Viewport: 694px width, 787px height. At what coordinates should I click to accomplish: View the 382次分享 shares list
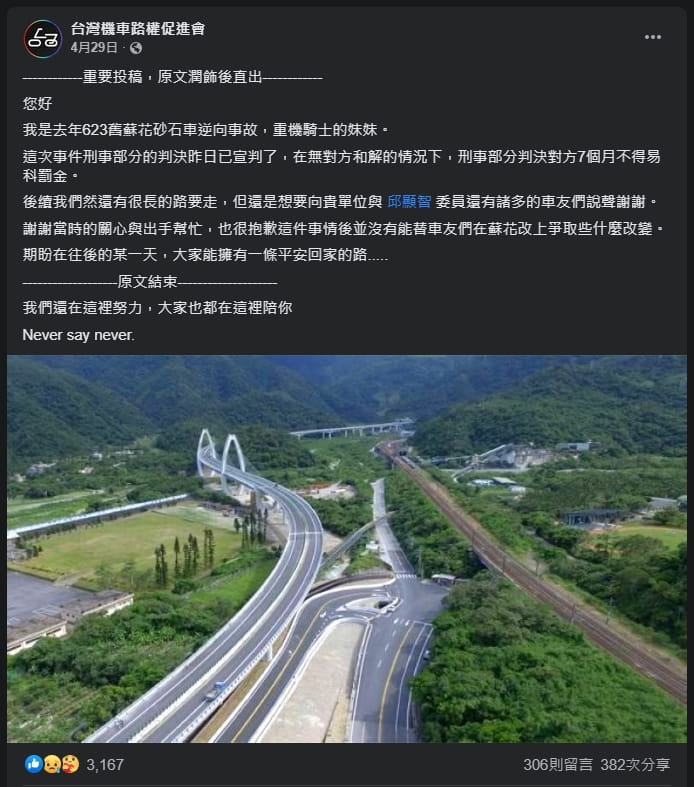635,765
